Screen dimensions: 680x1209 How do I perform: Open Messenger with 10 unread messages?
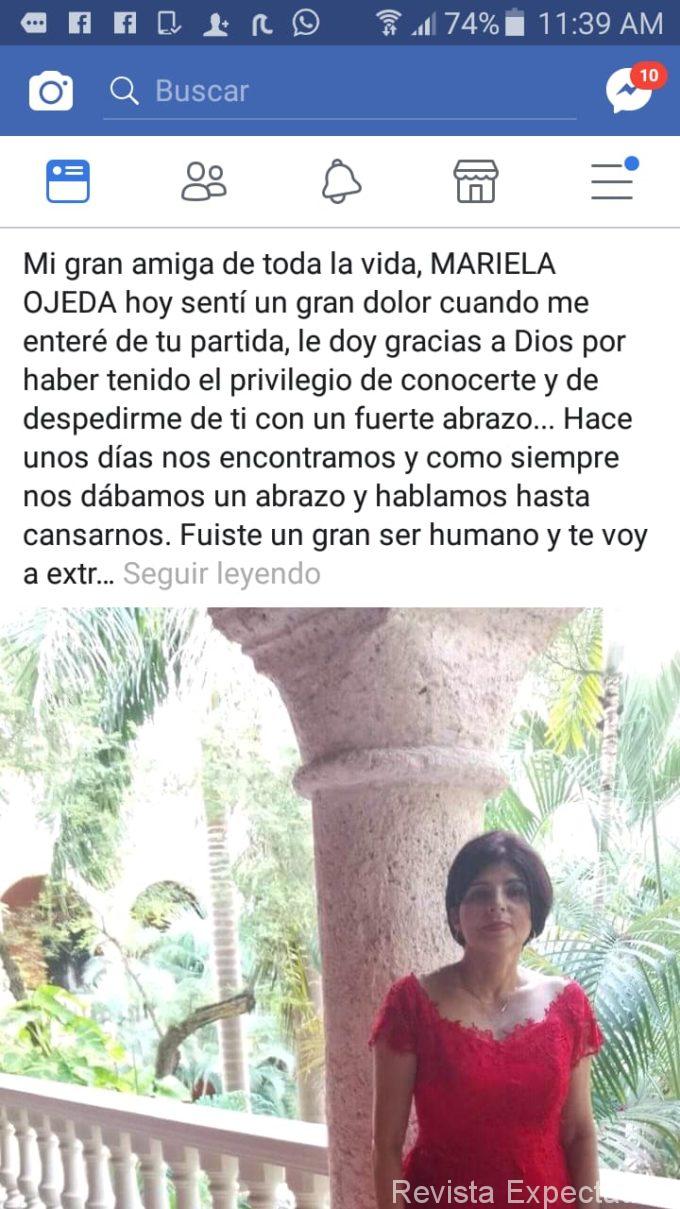tap(630, 92)
